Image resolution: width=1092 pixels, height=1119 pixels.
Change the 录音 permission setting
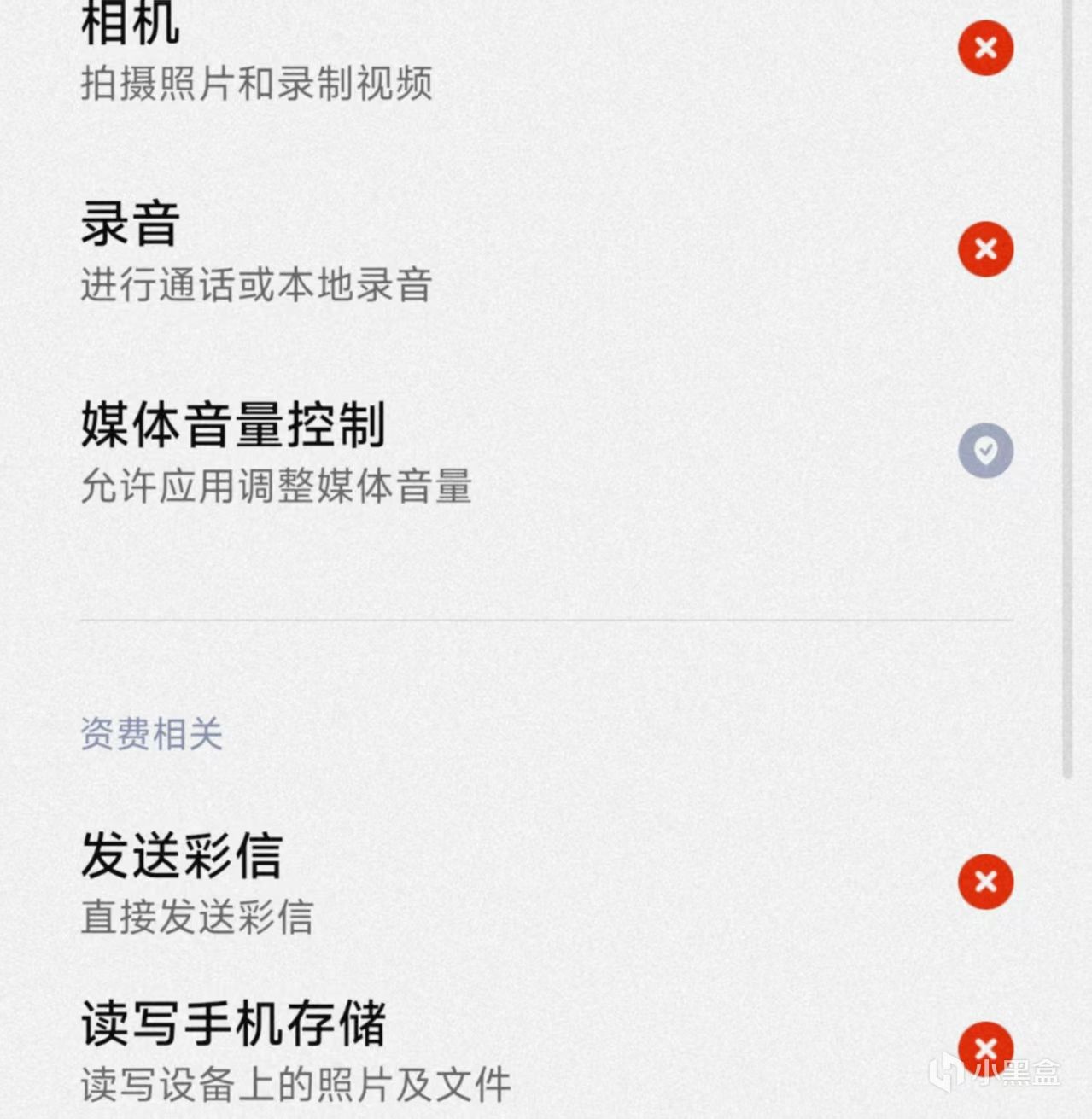coord(985,249)
